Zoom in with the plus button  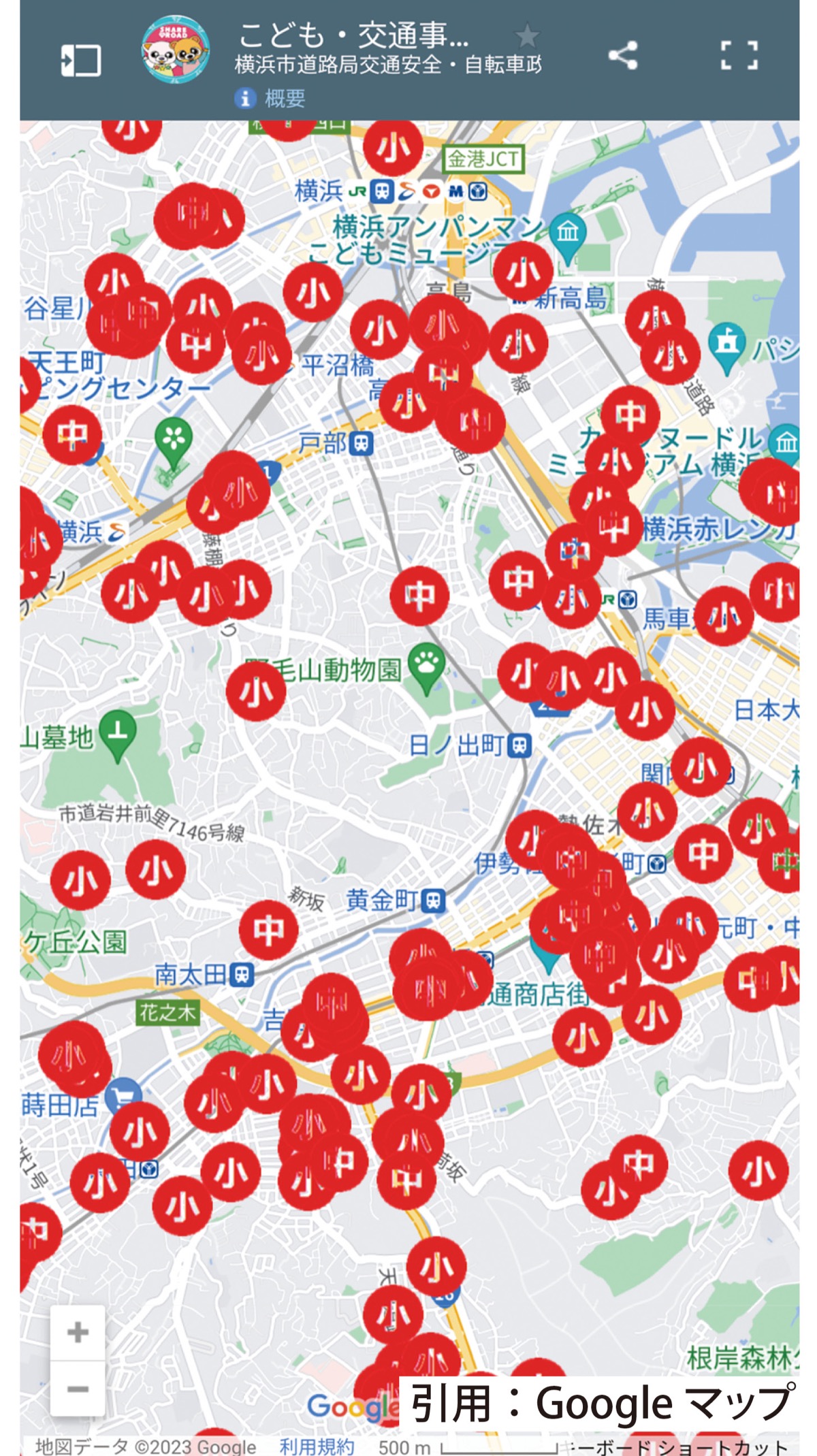(78, 1331)
